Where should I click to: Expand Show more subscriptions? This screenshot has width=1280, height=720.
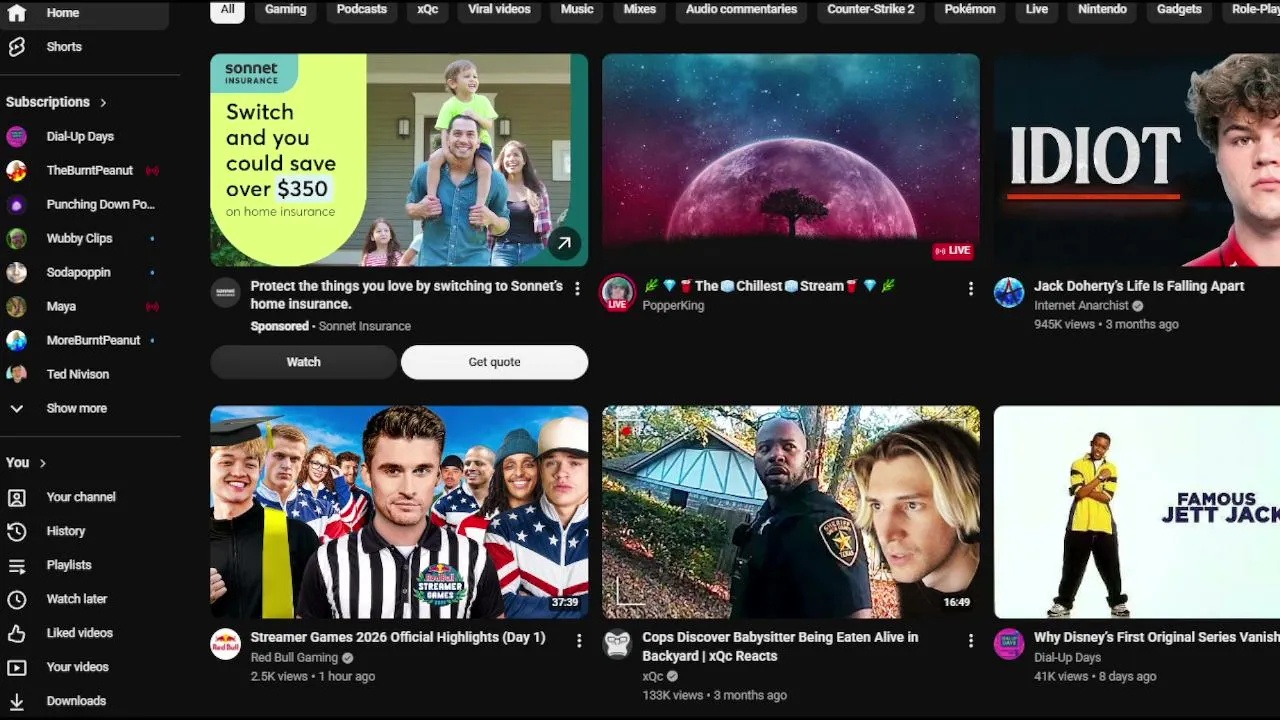coord(76,408)
